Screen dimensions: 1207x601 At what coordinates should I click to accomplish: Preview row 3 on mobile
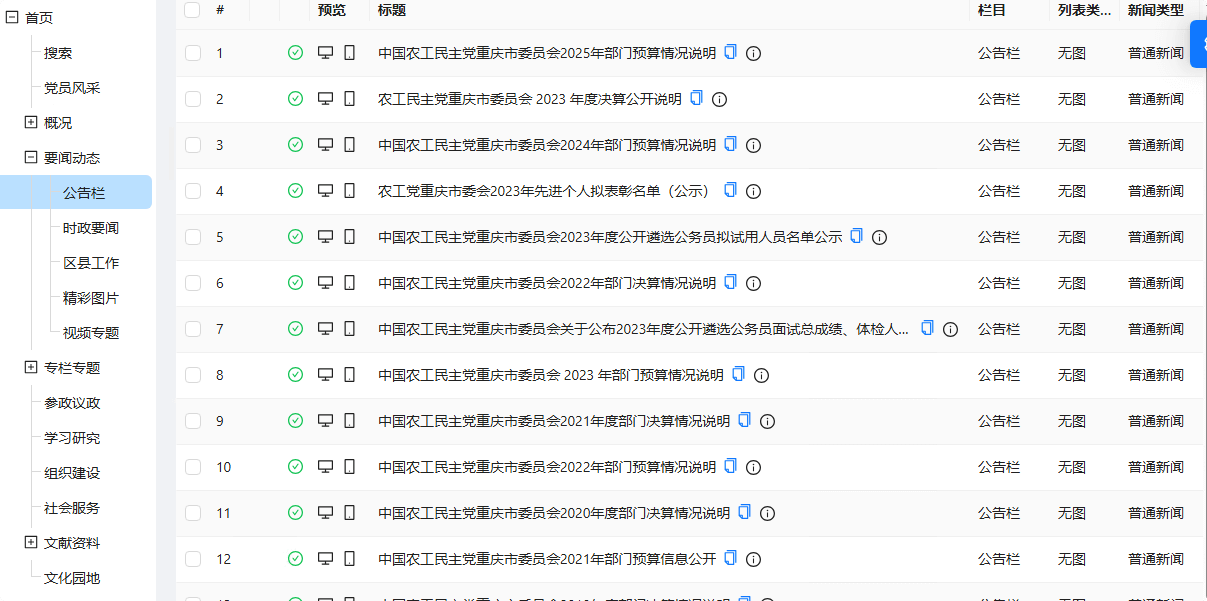pyautogui.click(x=349, y=145)
